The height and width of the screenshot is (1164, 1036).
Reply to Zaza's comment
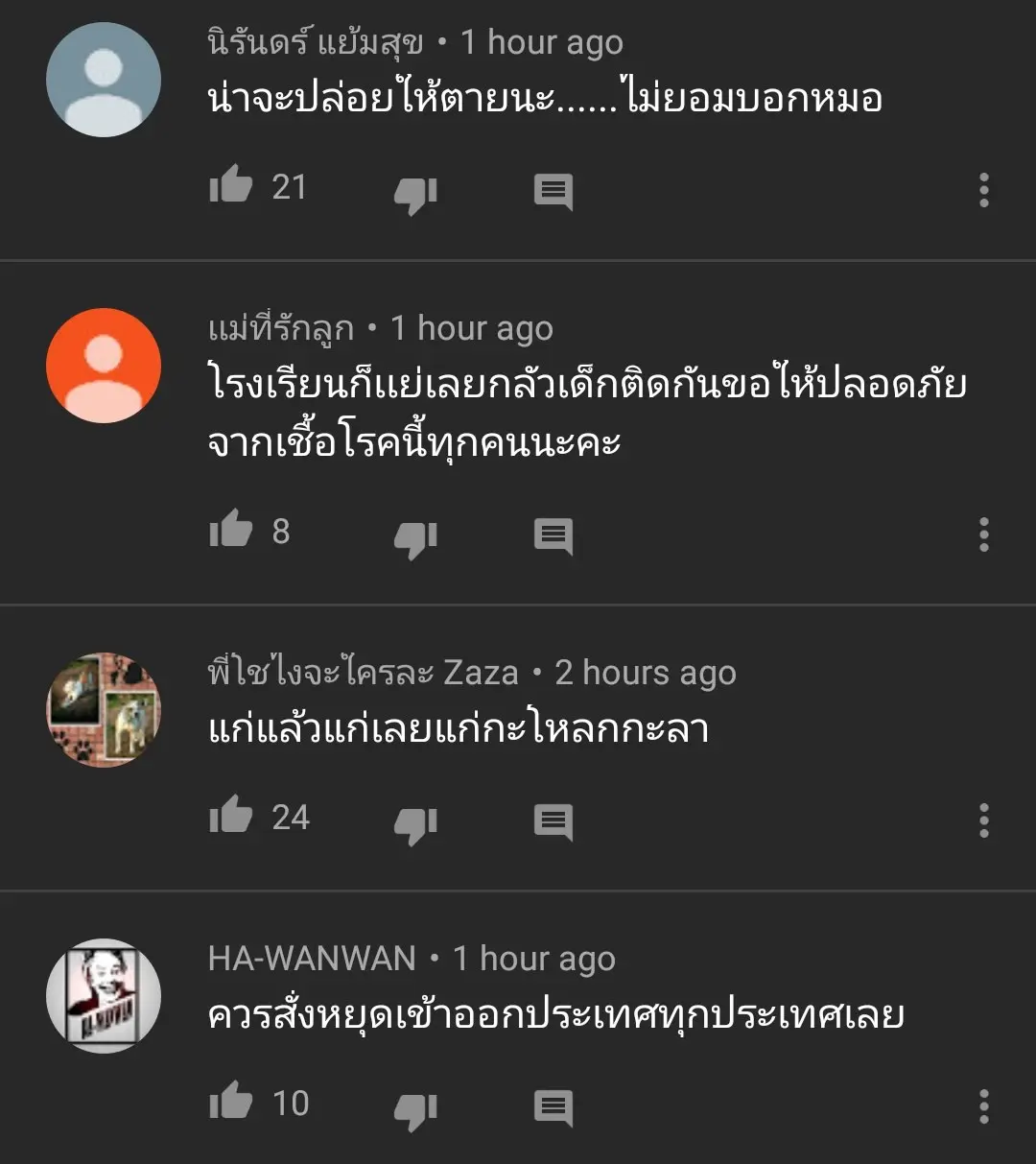point(553,822)
